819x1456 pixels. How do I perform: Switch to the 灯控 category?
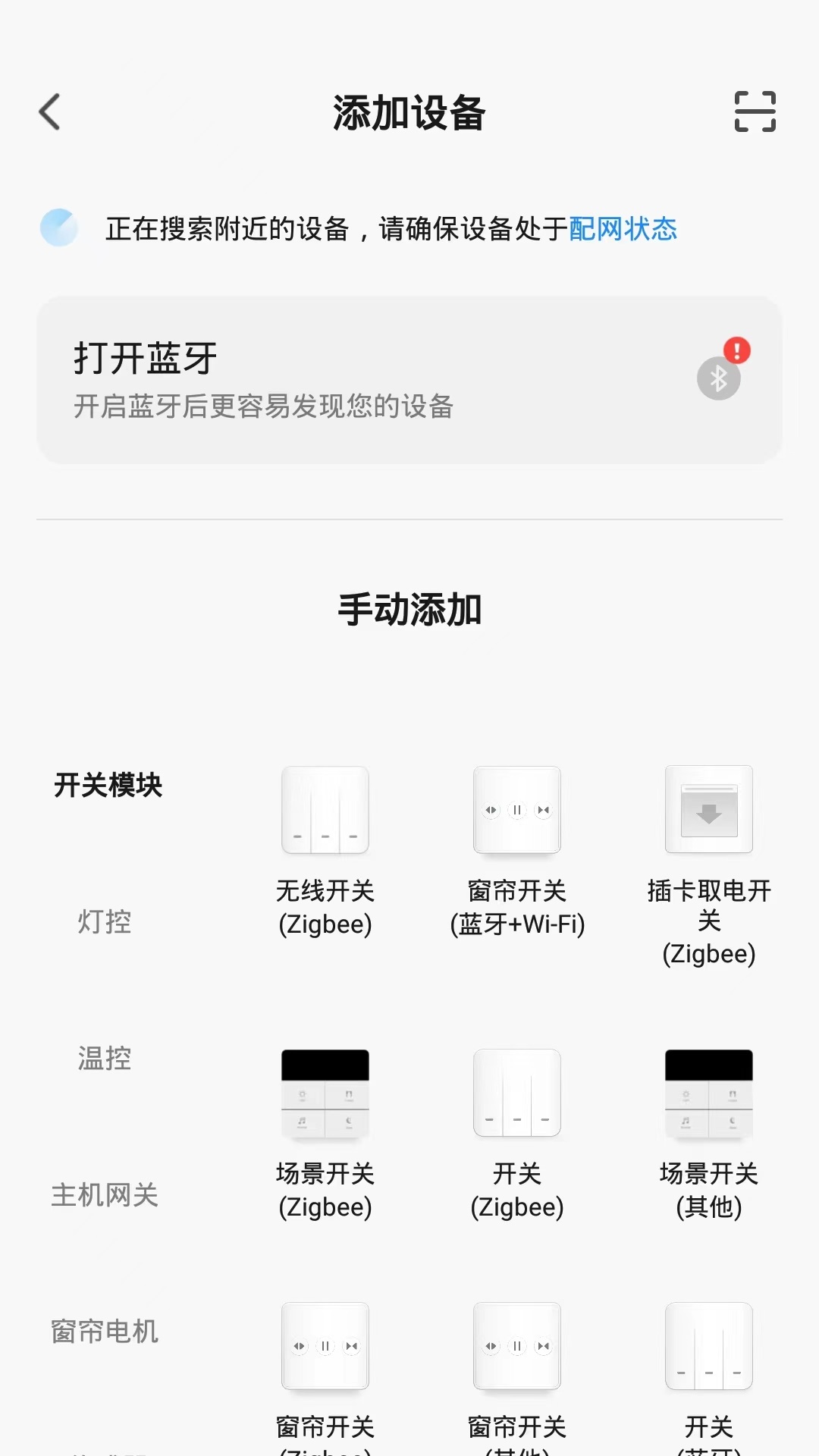[x=105, y=921]
